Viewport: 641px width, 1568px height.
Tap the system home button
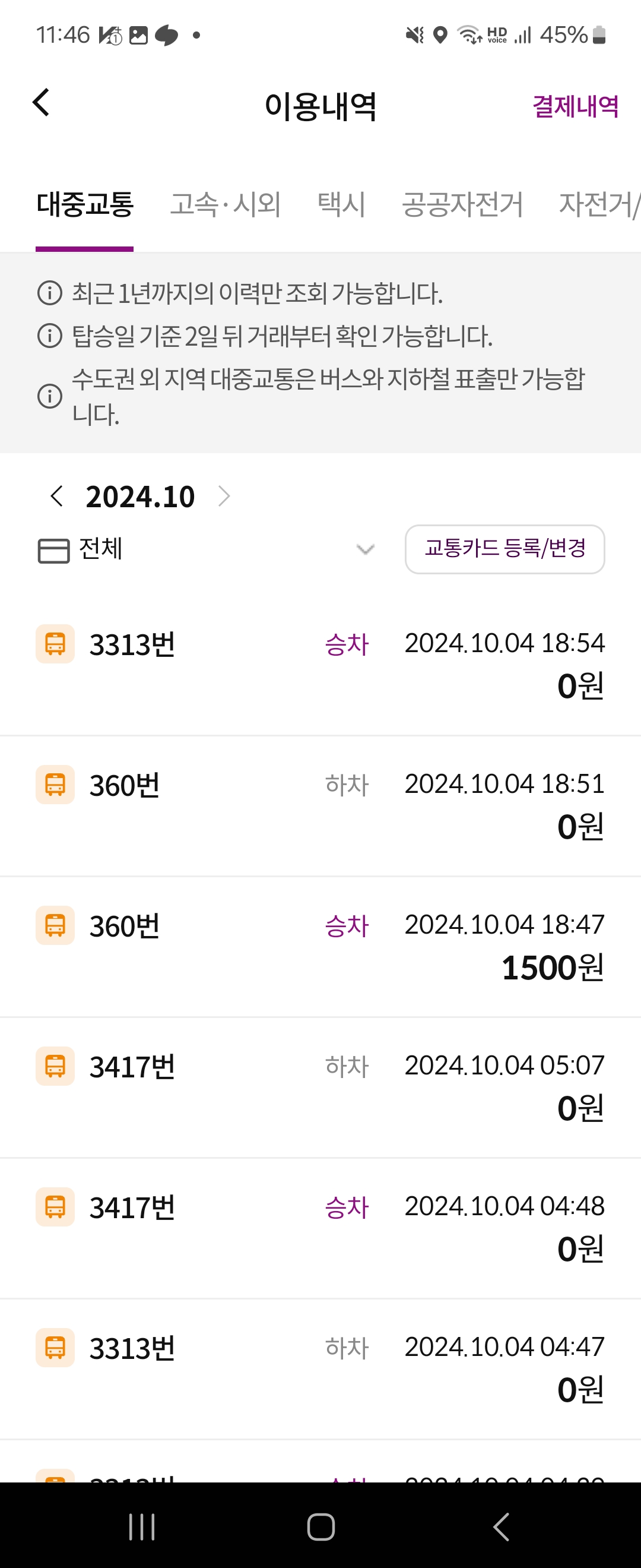point(320,1526)
